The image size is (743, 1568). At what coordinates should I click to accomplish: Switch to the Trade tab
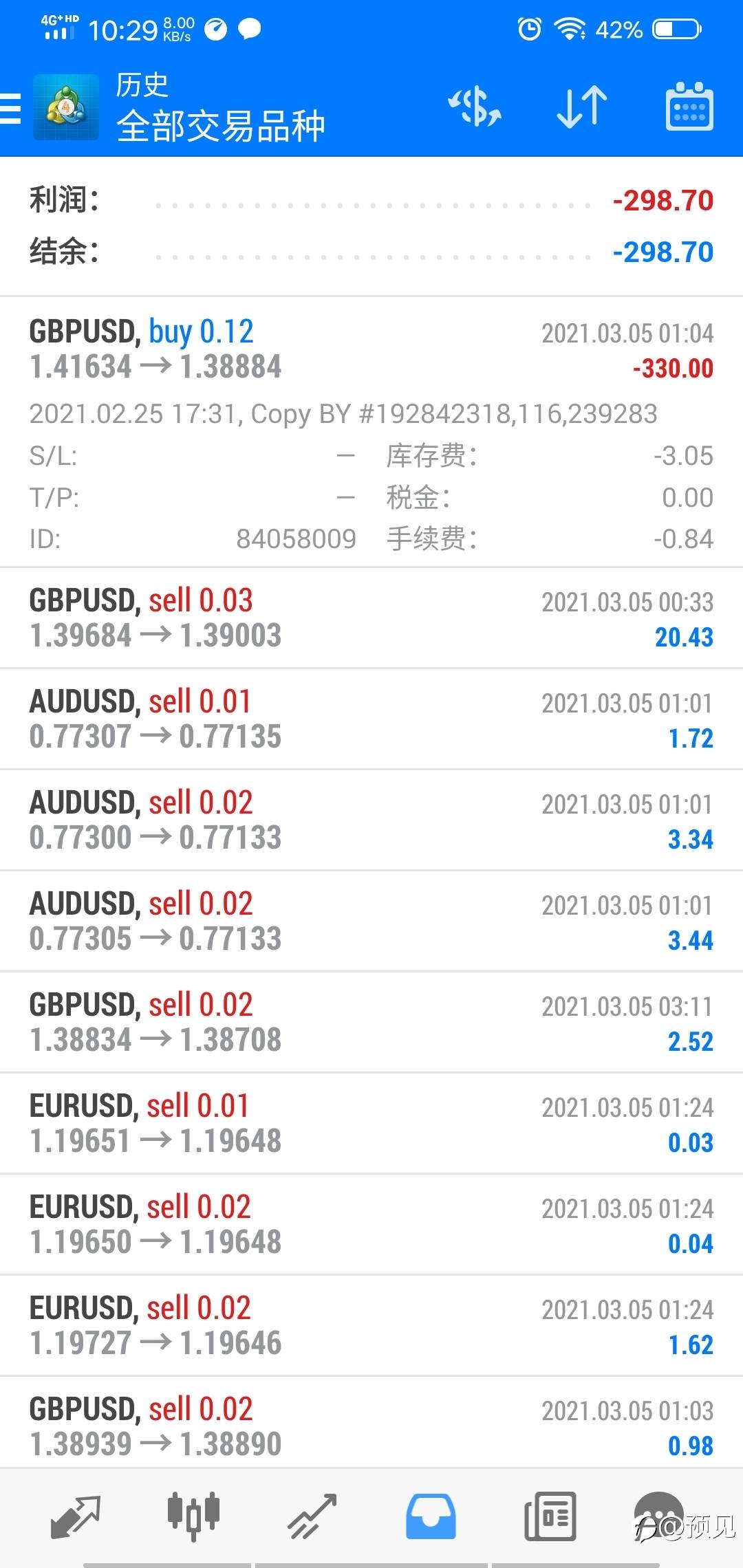coord(312,1516)
